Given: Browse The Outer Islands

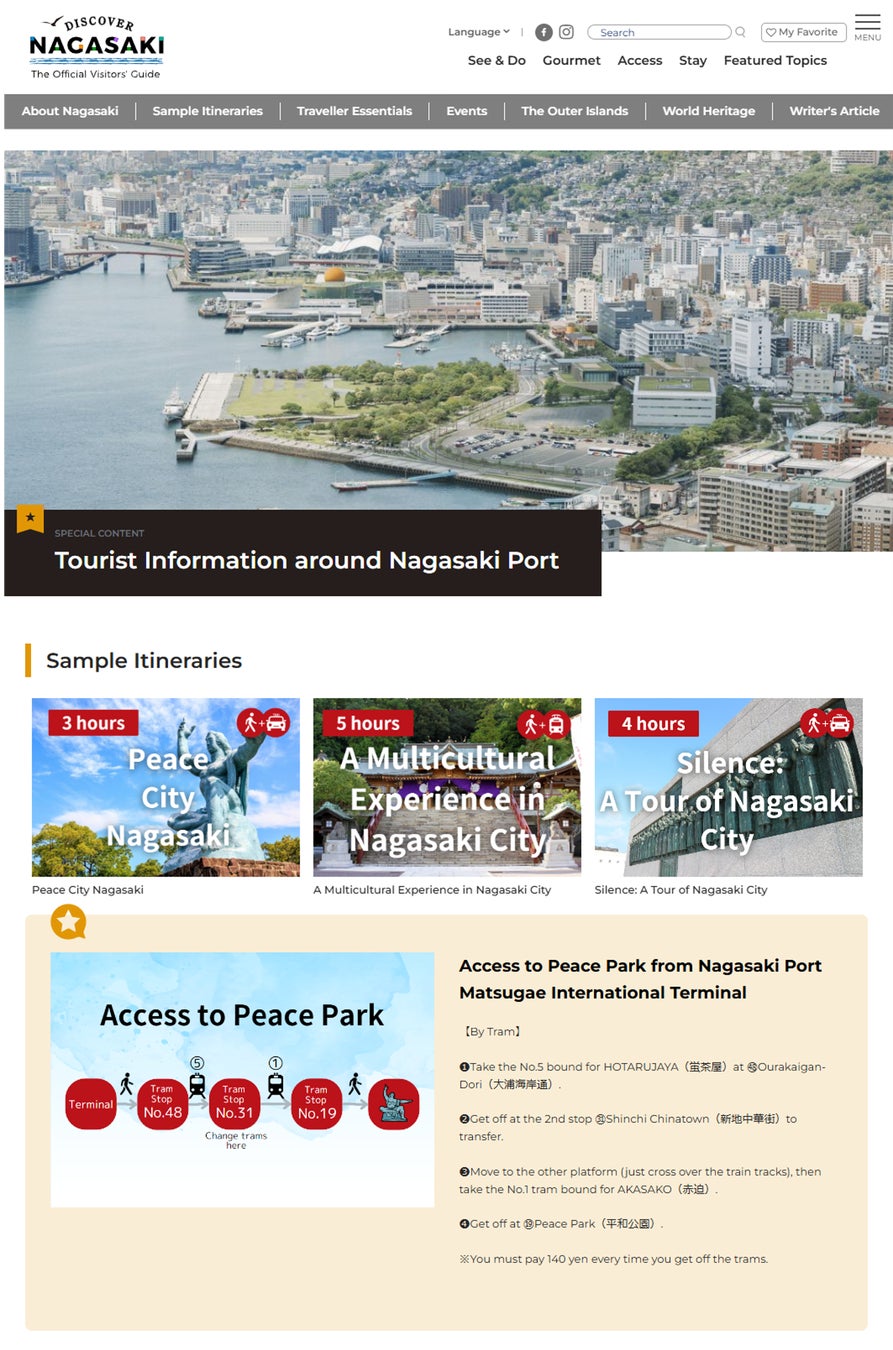Looking at the screenshot, I should (x=574, y=111).
